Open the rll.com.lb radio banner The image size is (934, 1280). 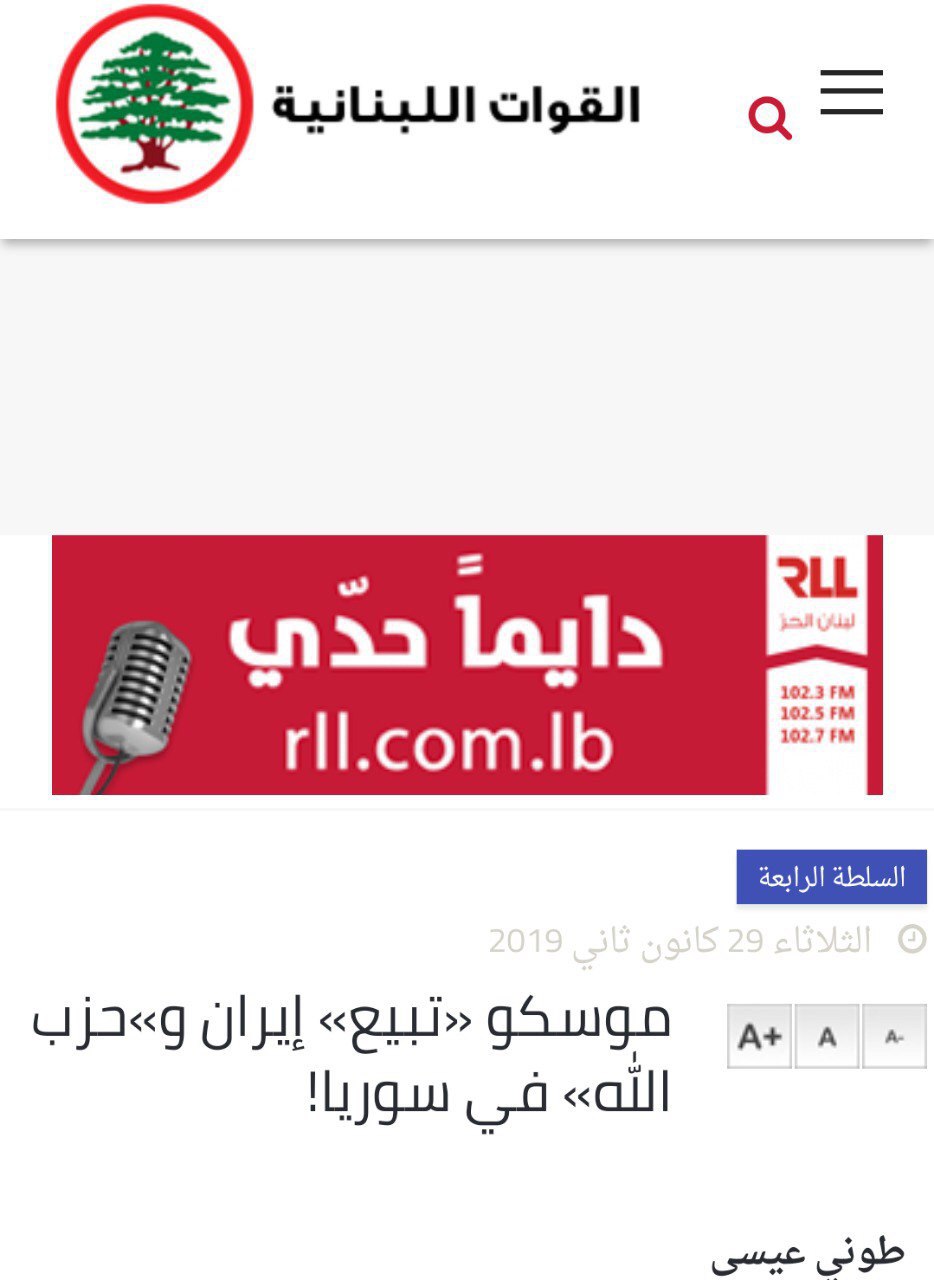467,665
